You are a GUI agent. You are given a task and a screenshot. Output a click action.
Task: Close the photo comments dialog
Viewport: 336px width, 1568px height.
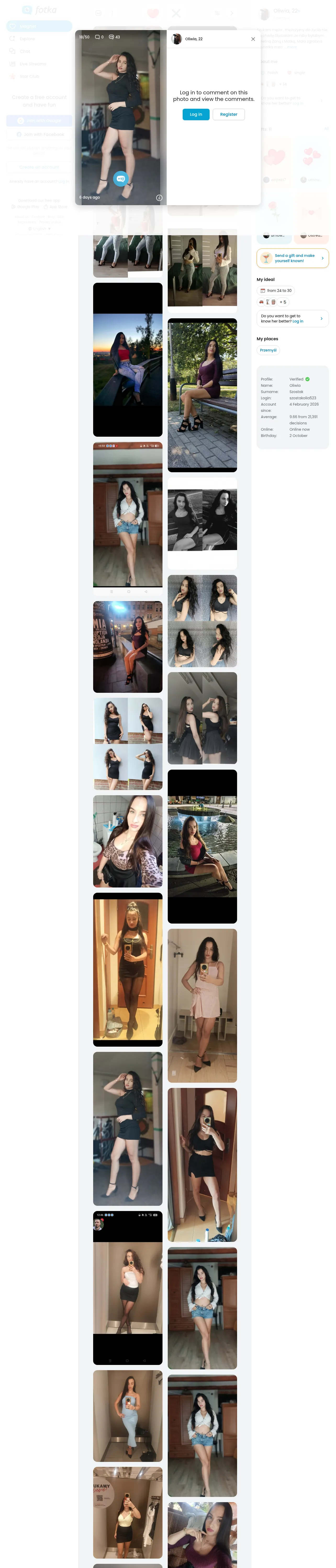pos(253,39)
